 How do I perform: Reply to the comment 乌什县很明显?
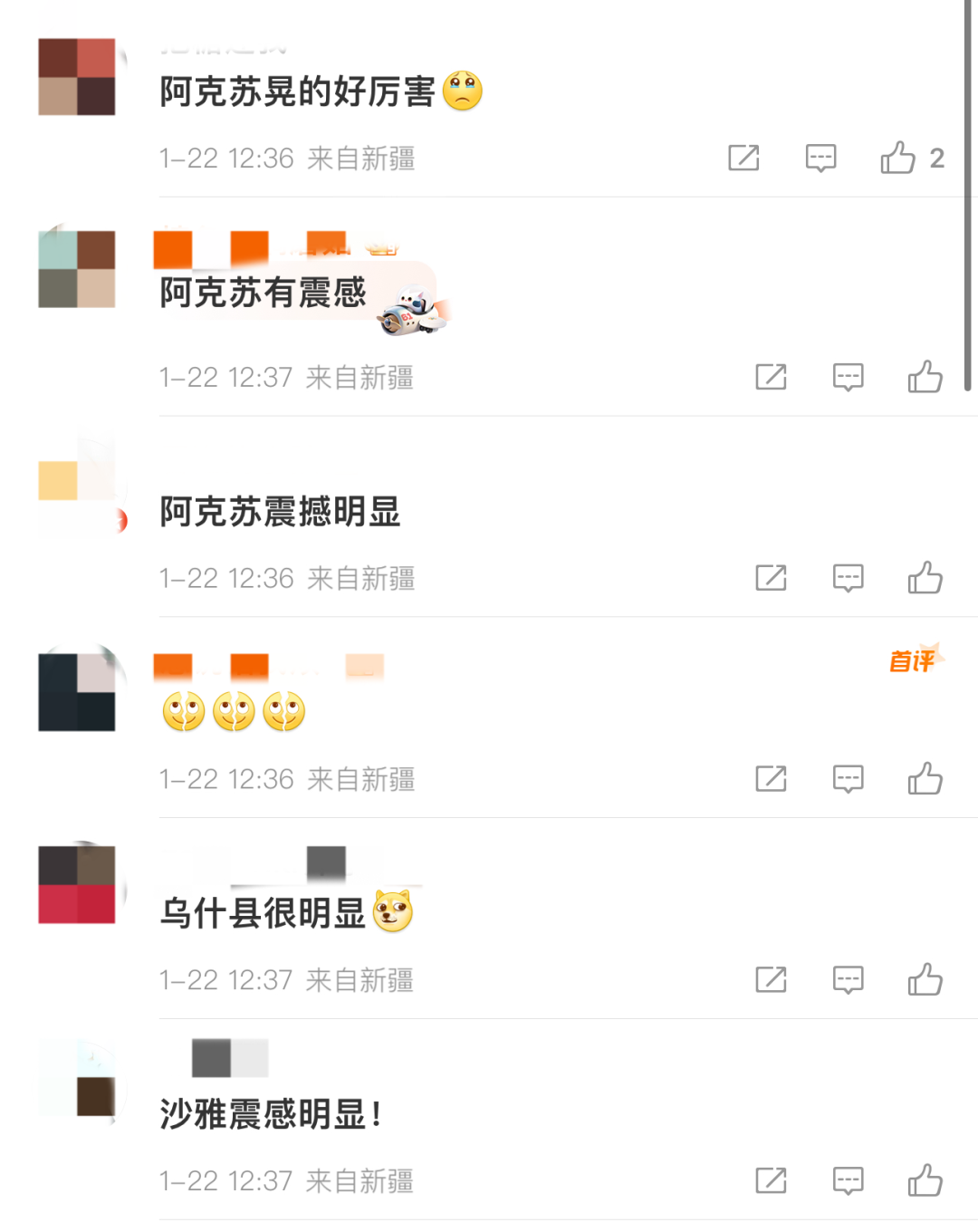(848, 980)
